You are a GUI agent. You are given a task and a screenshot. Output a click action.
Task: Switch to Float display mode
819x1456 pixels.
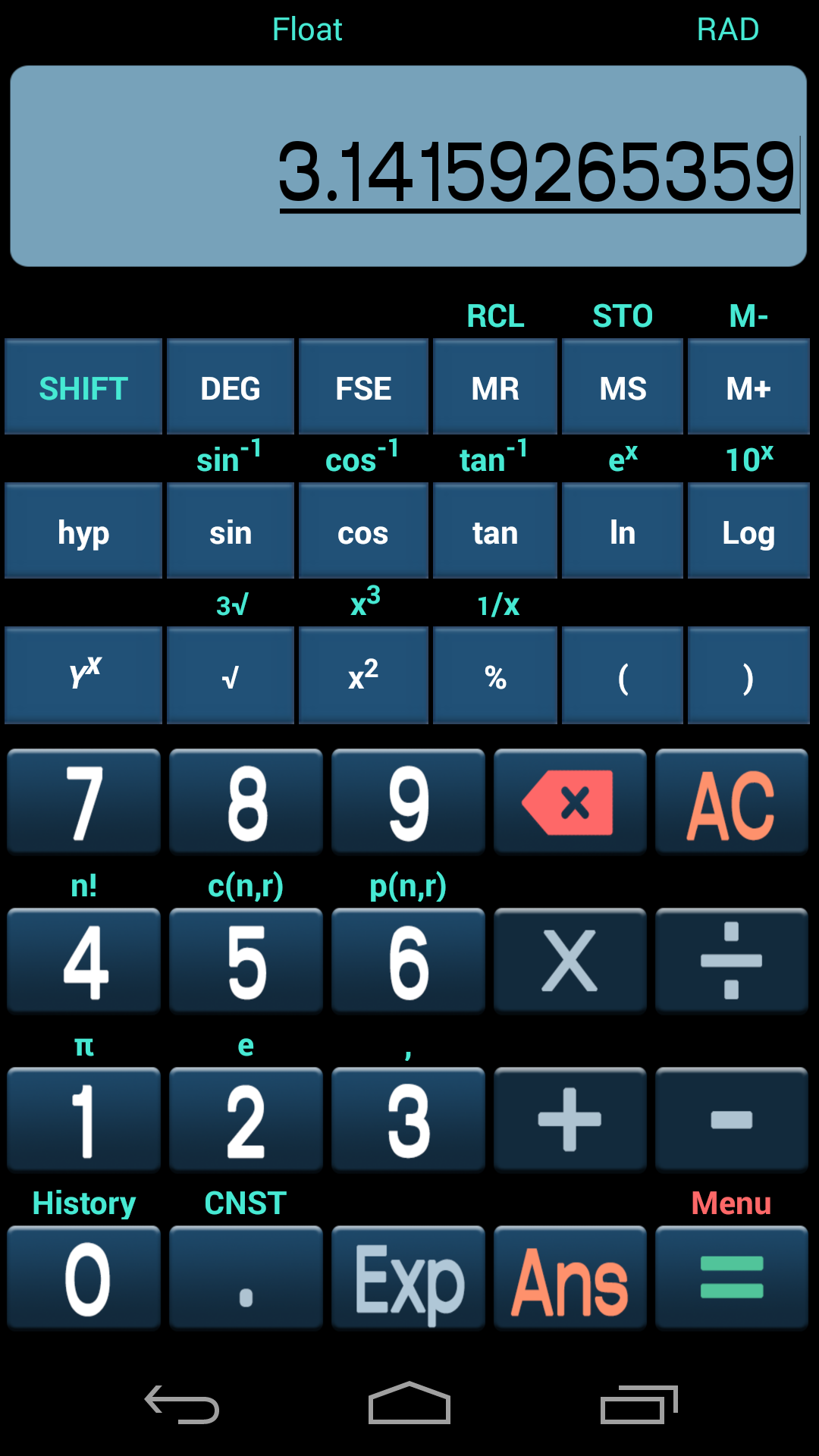[306, 29]
